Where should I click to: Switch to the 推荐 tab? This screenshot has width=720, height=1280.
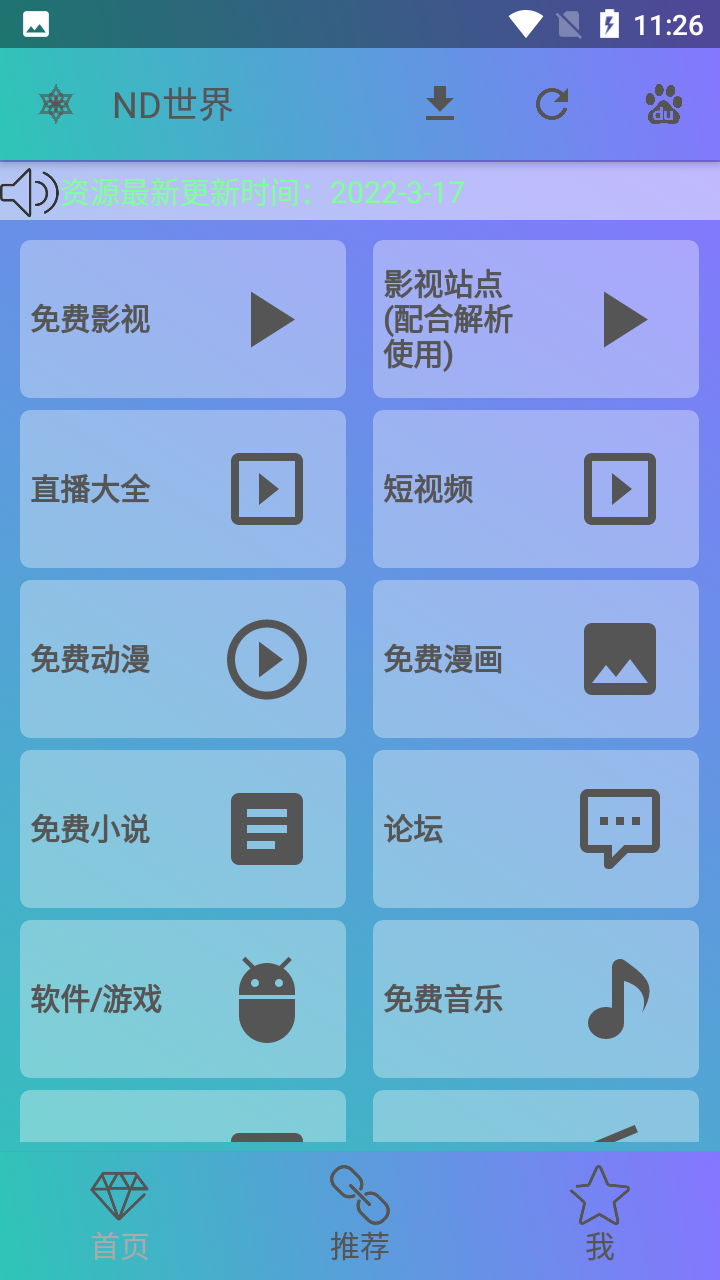click(360, 1216)
